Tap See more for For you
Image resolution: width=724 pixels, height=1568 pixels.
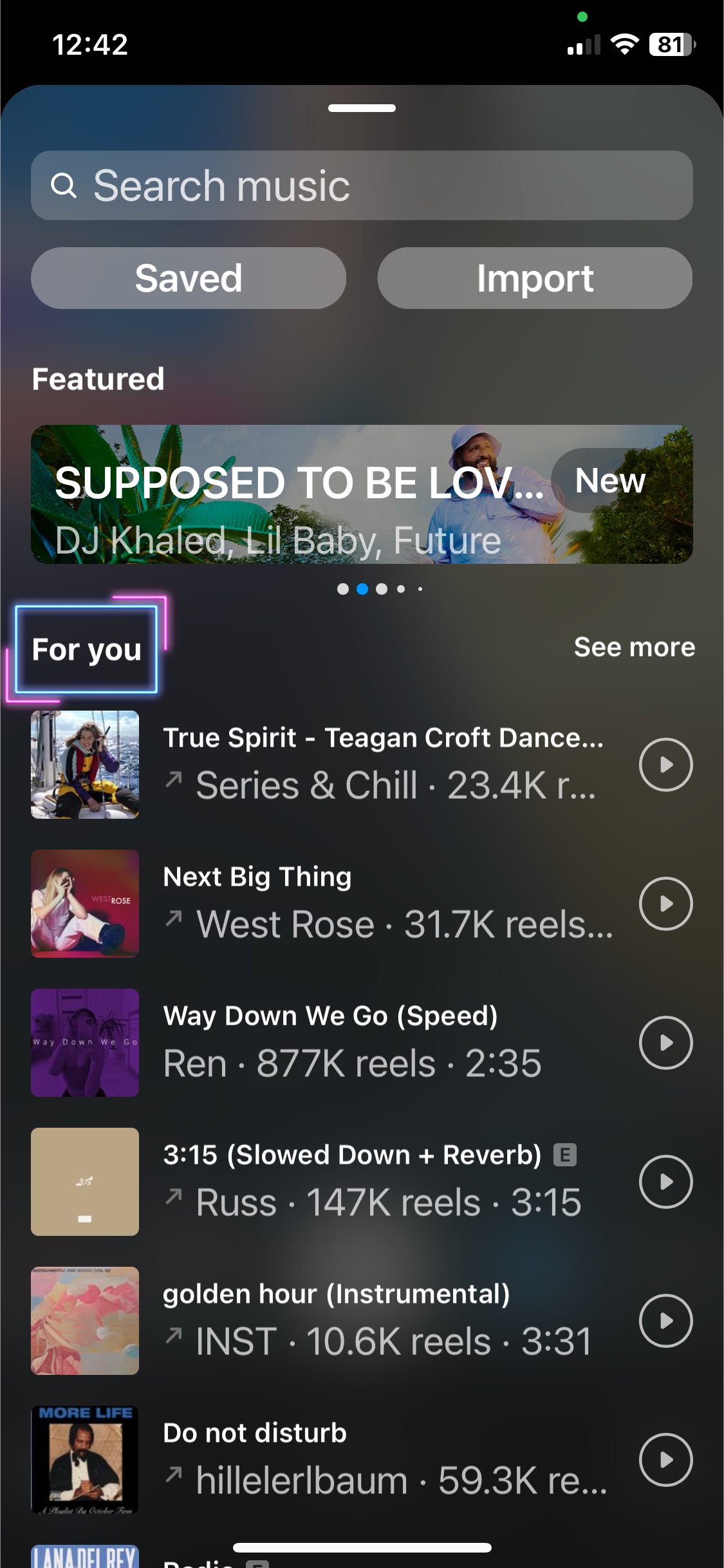[x=634, y=647]
